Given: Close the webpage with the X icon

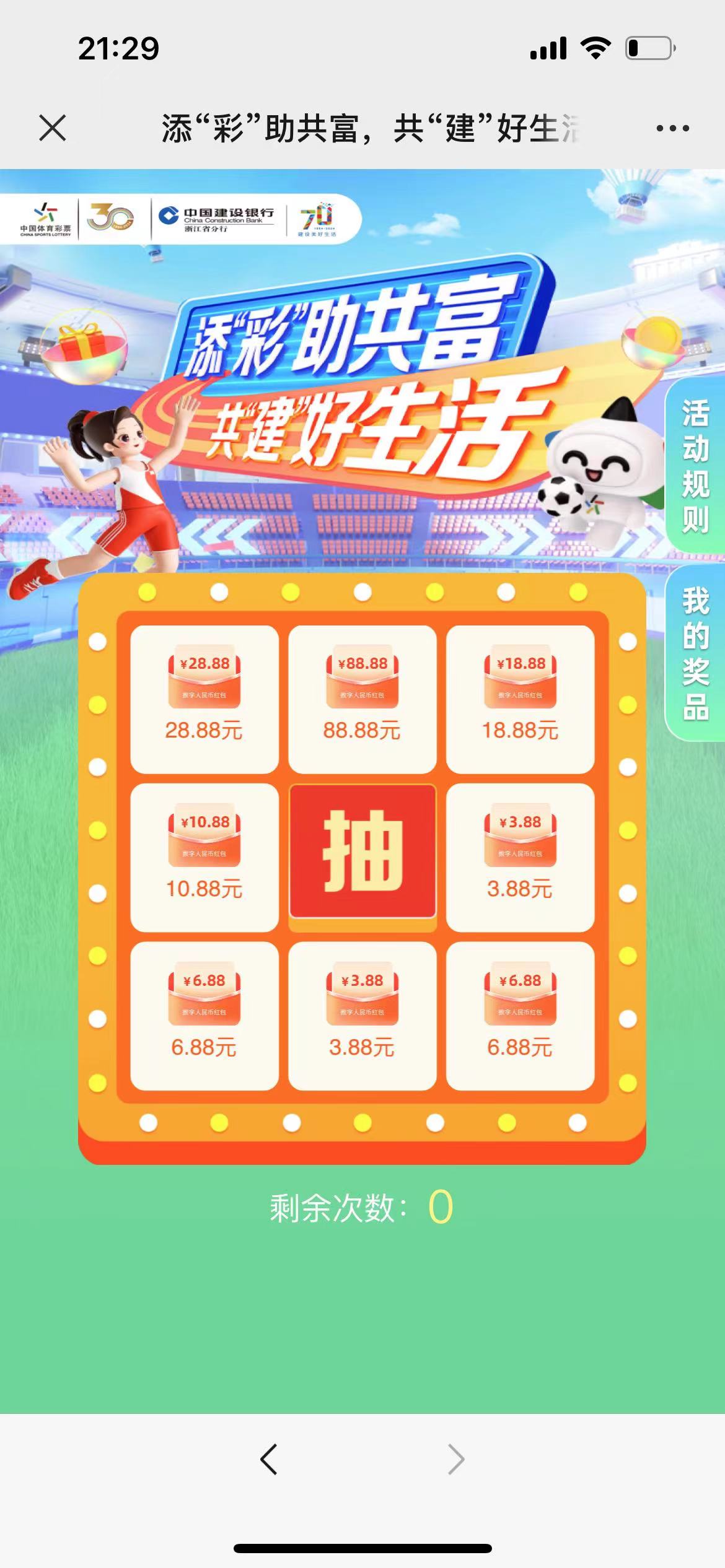Looking at the screenshot, I should pos(53,128).
